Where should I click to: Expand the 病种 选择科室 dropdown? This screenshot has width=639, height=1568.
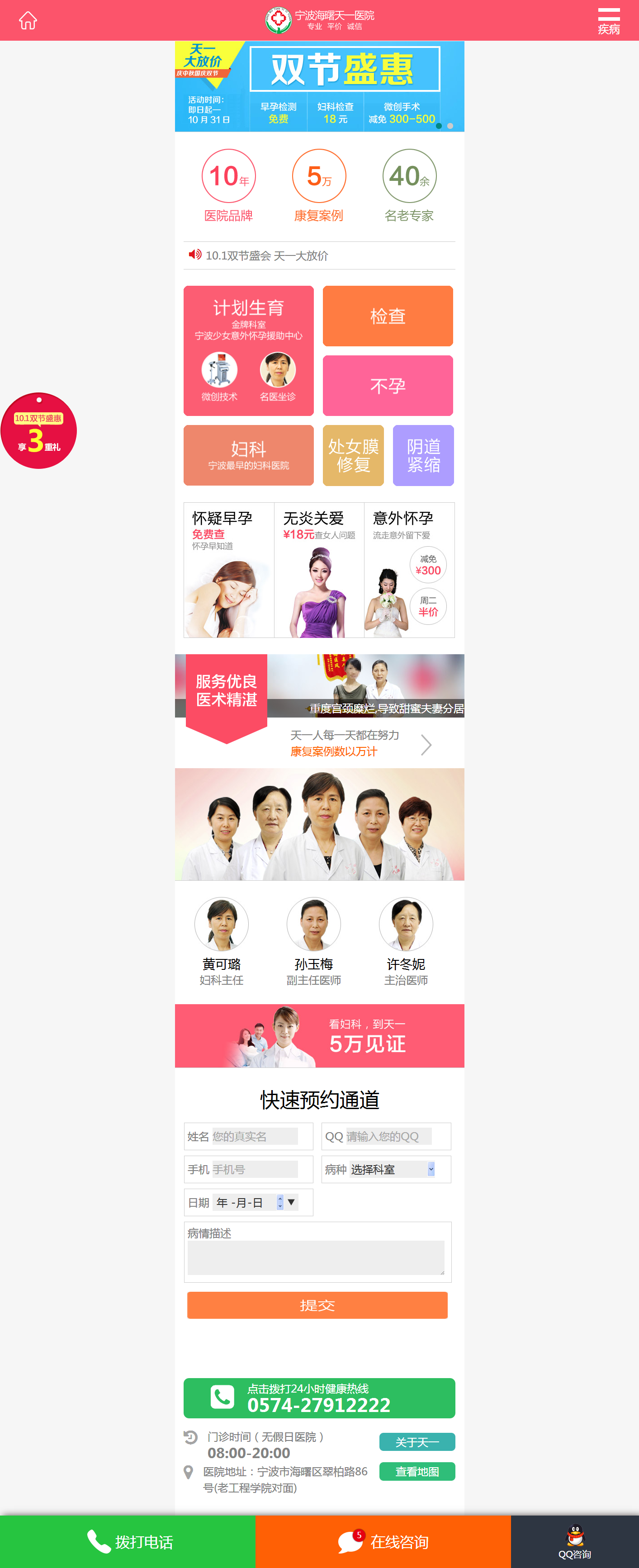pos(392,1169)
